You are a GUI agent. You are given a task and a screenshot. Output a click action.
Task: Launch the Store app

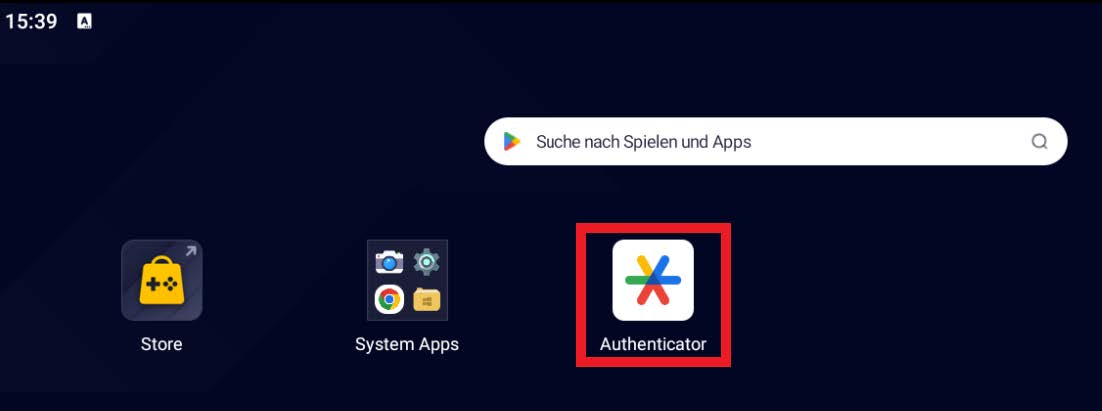tap(162, 280)
